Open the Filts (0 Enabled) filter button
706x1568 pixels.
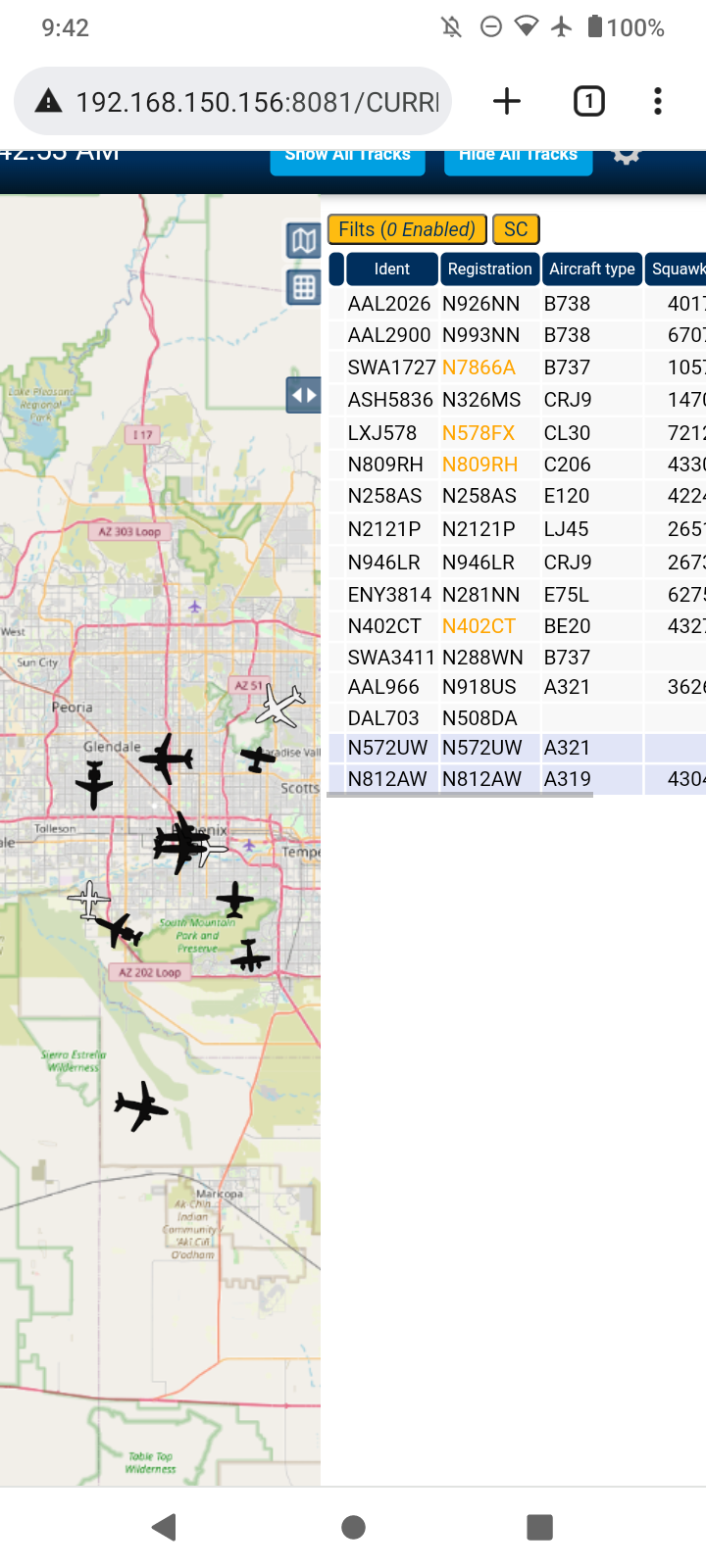[x=407, y=229]
